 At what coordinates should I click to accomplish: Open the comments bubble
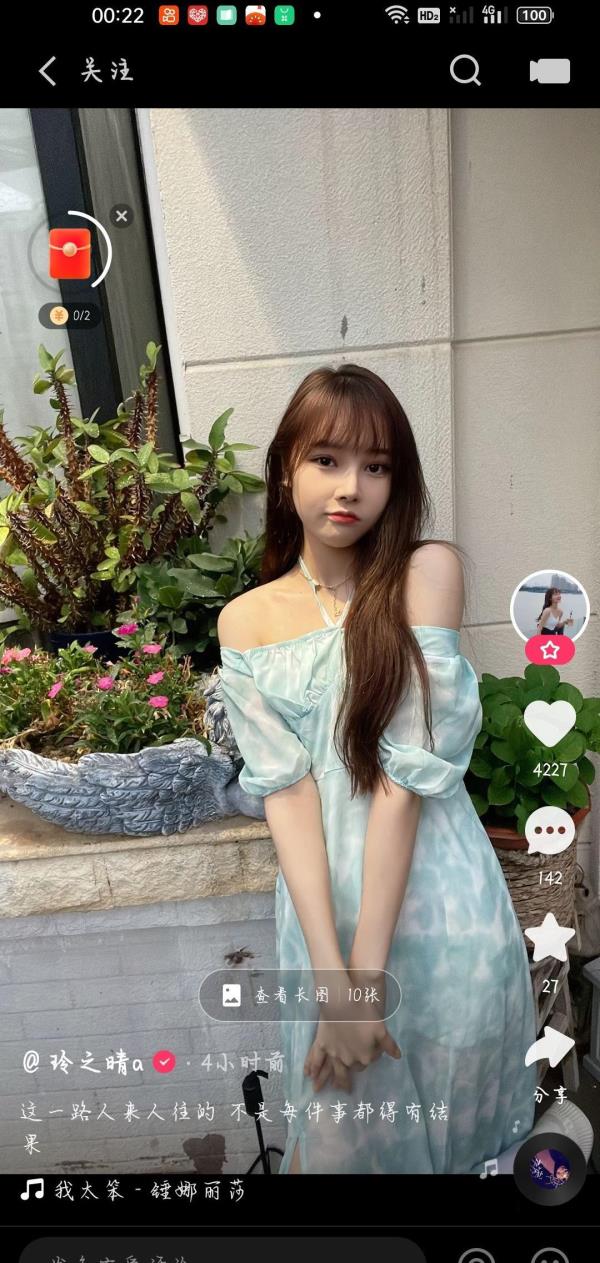coord(550,831)
